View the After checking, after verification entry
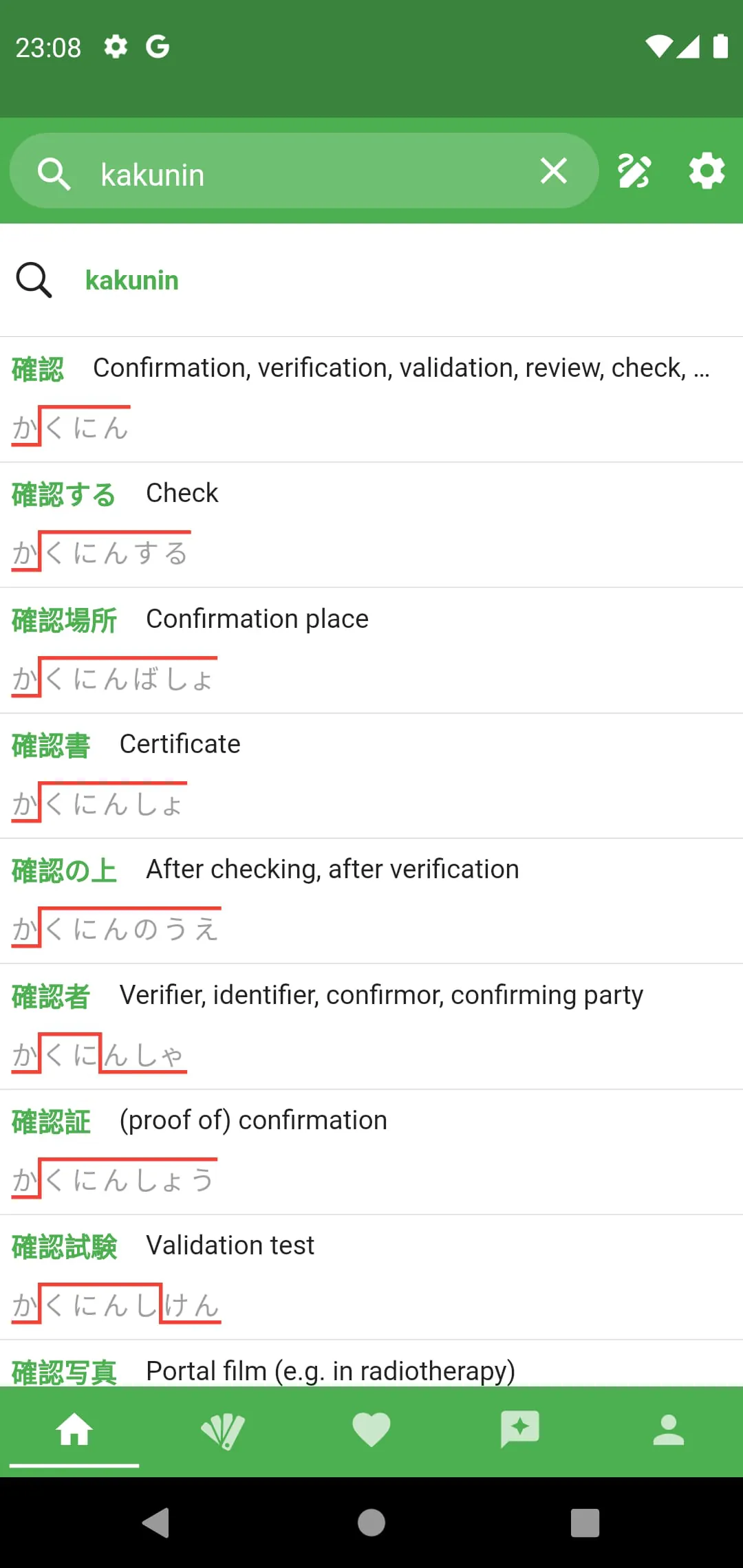743x1568 pixels. 371,900
